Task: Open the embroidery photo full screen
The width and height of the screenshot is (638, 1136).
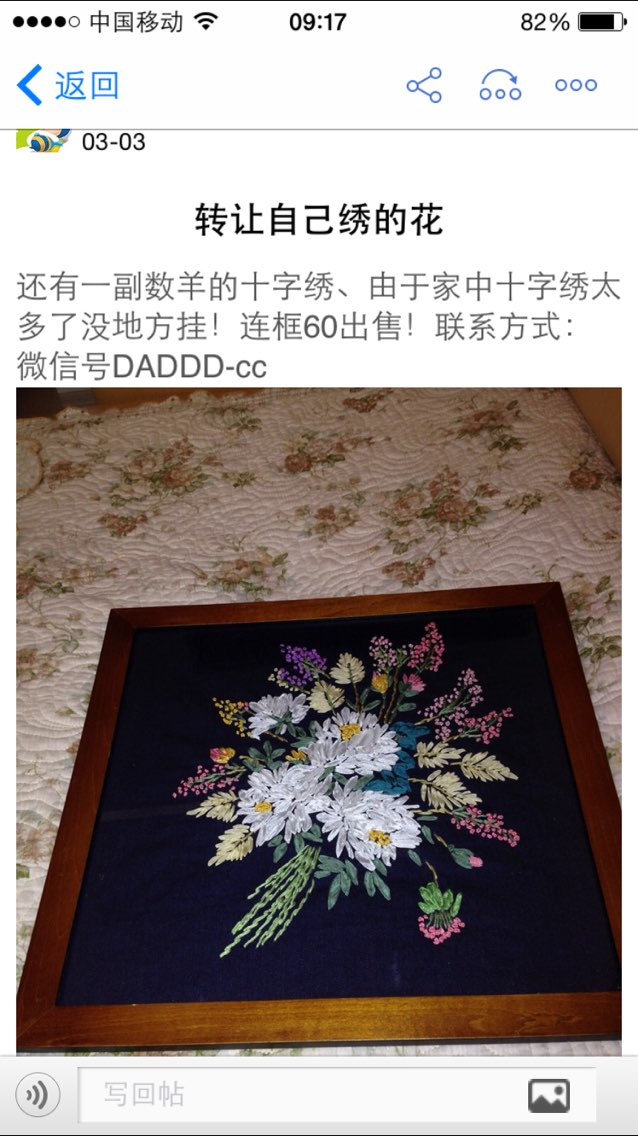Action: pyautogui.click(x=318, y=720)
